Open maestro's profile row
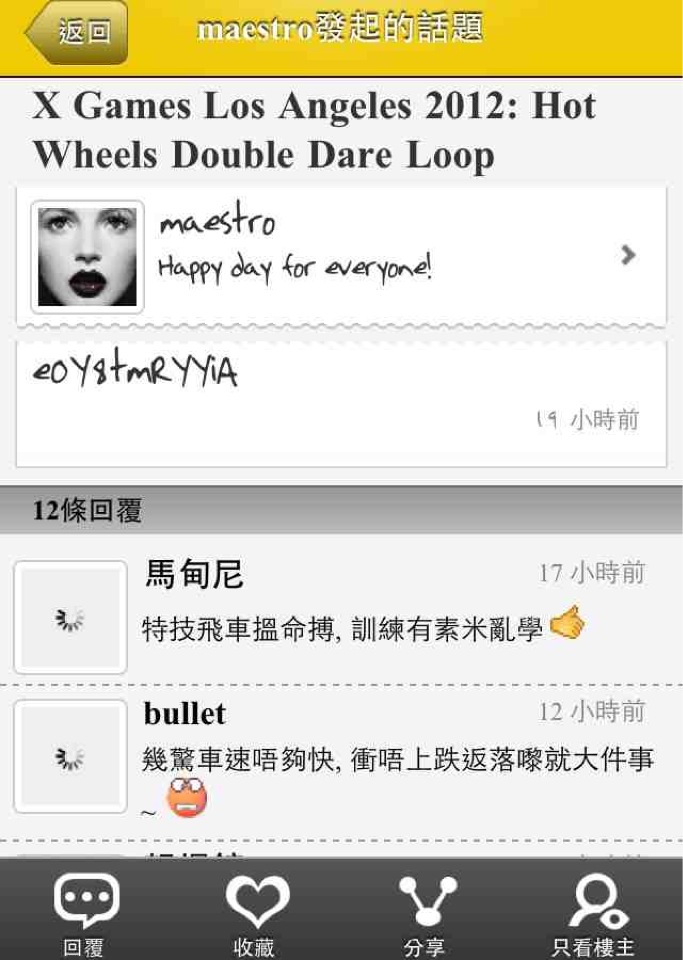Viewport: 683px width, 960px height. click(x=341, y=256)
